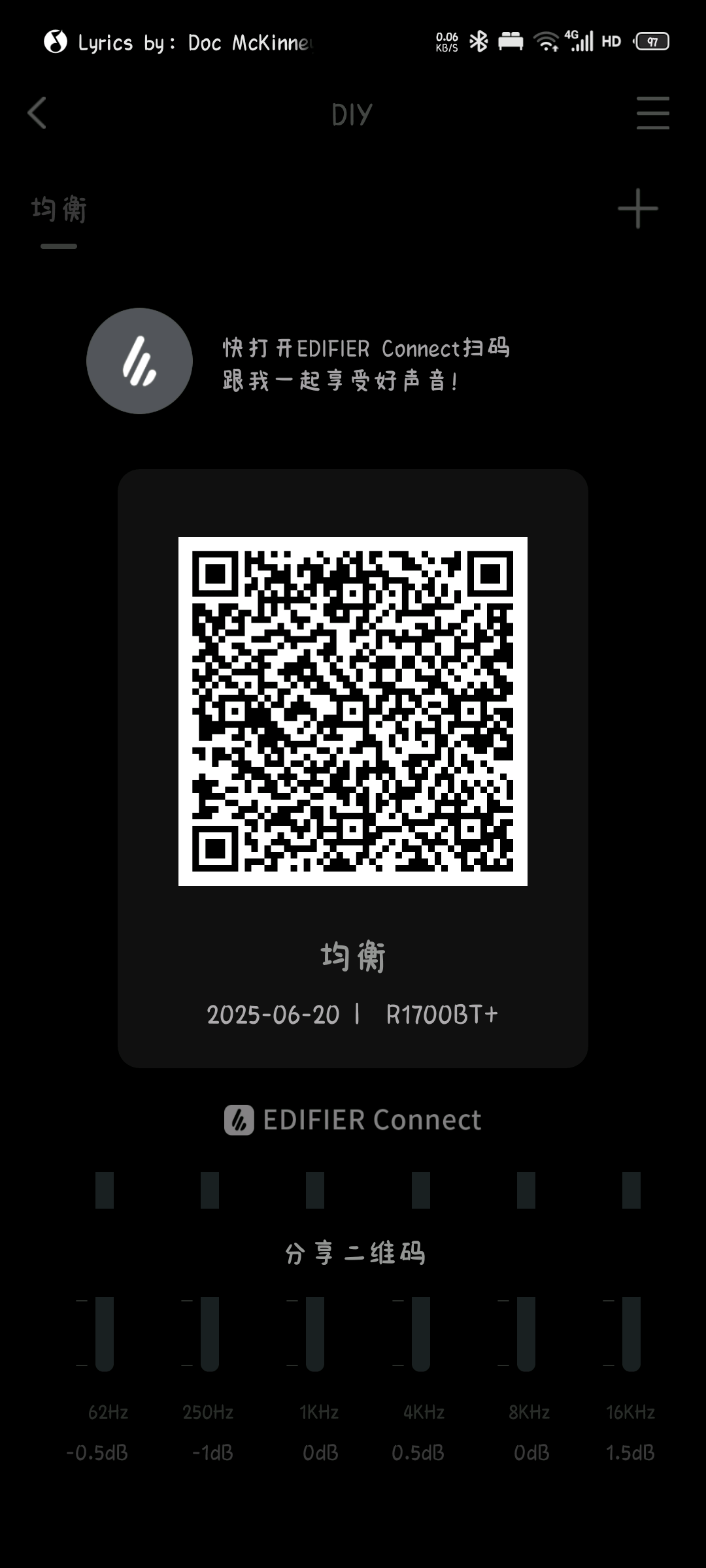The height and width of the screenshot is (1568, 706).
Task: Adjust the 4KHz band slider
Action: (421, 1333)
